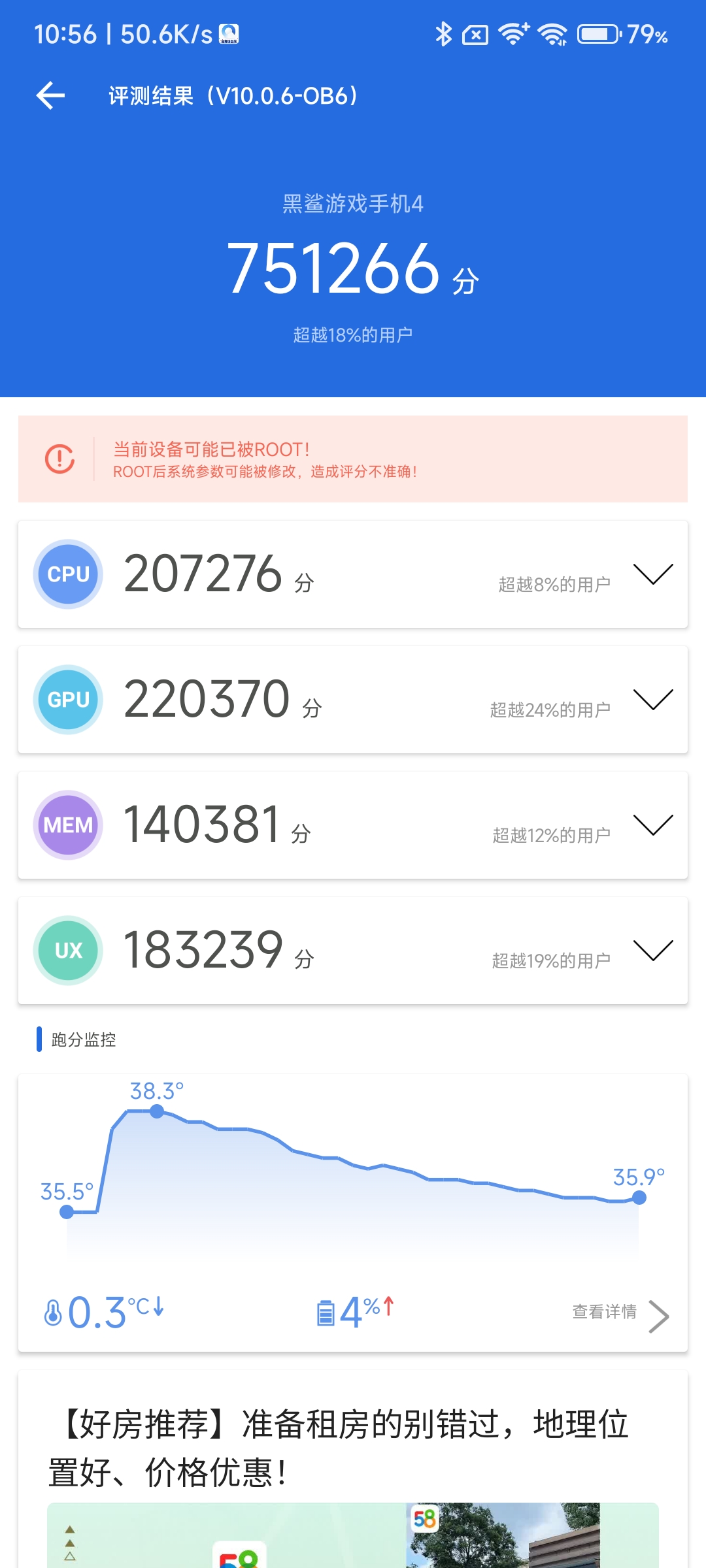The image size is (706, 1568).
Task: Go back from the 评测结果 page
Action: 50,96
